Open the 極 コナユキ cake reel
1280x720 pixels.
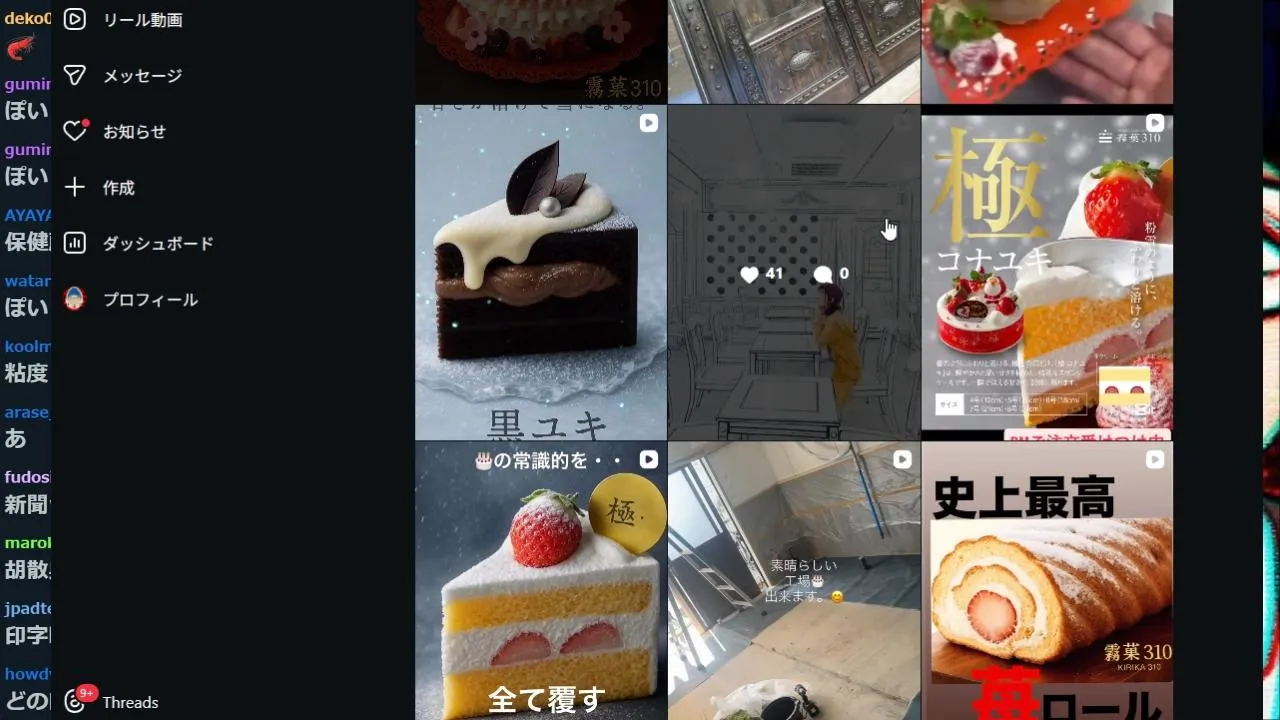pos(1046,273)
